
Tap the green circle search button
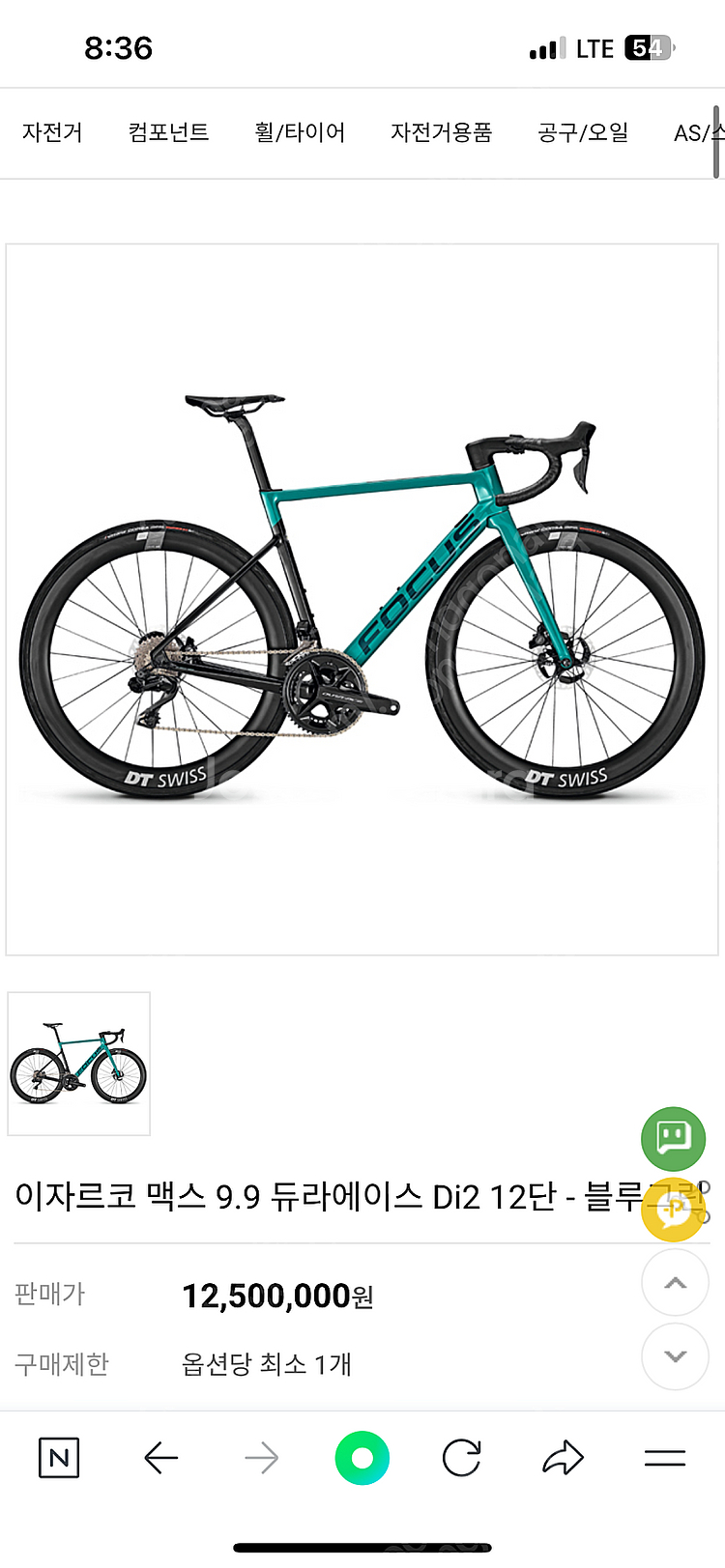click(362, 1457)
